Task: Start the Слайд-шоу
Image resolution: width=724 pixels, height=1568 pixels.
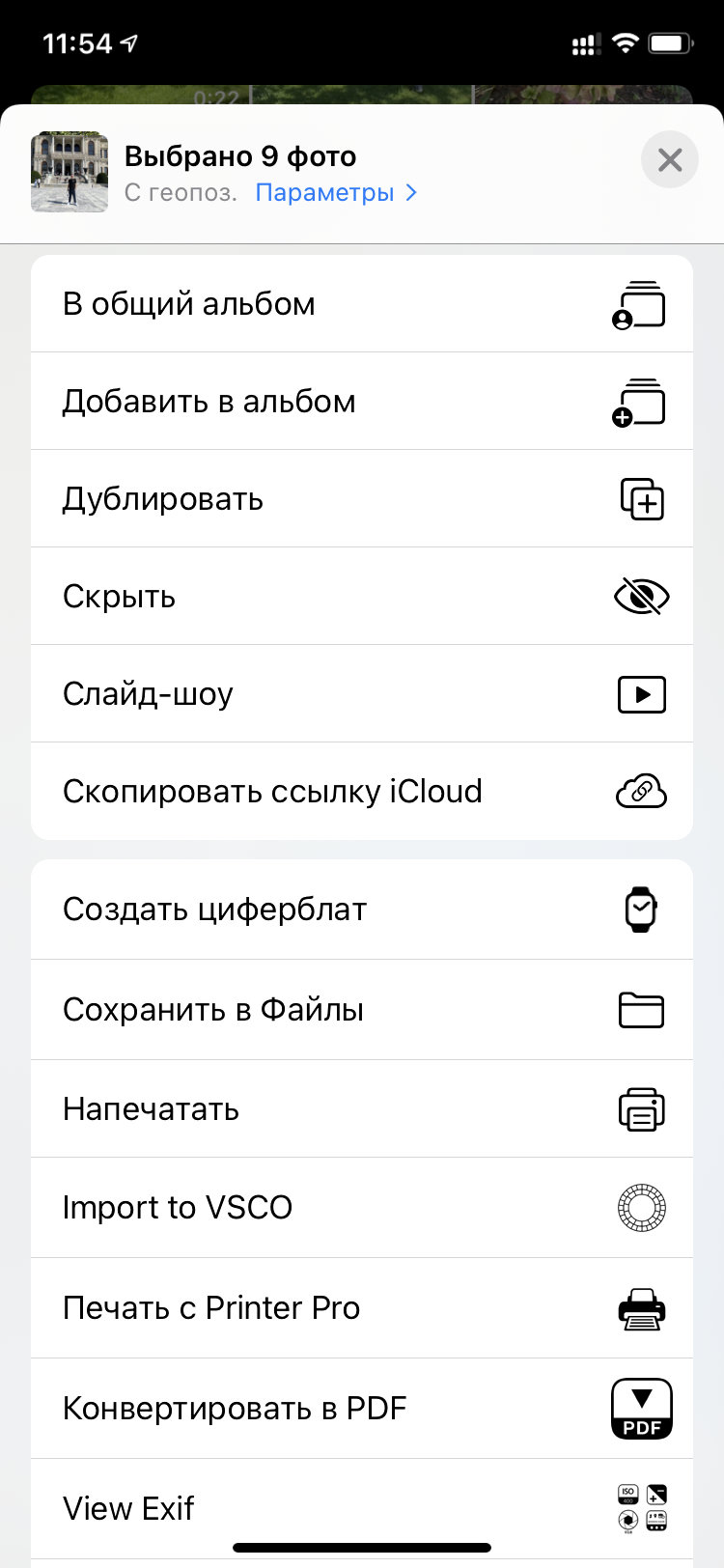Action: 362,694
